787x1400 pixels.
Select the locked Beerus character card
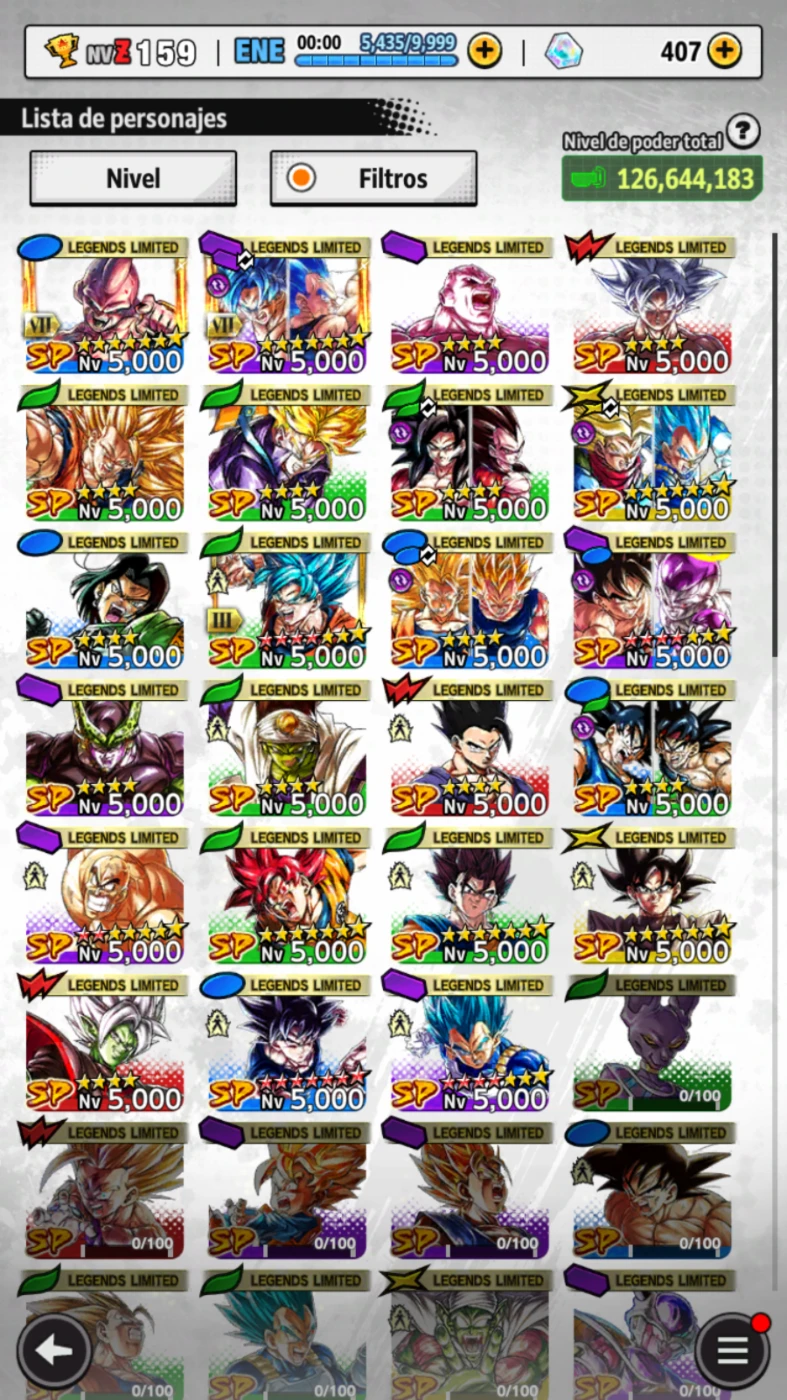click(652, 1043)
